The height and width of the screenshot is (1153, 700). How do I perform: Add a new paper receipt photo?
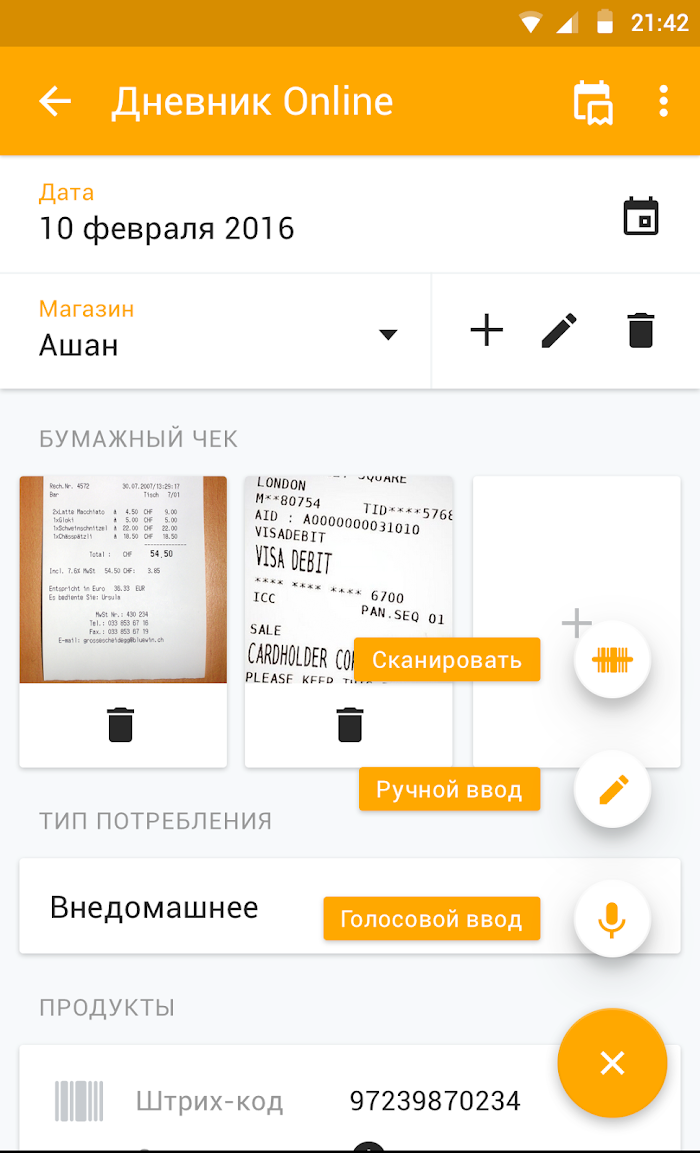[576, 622]
